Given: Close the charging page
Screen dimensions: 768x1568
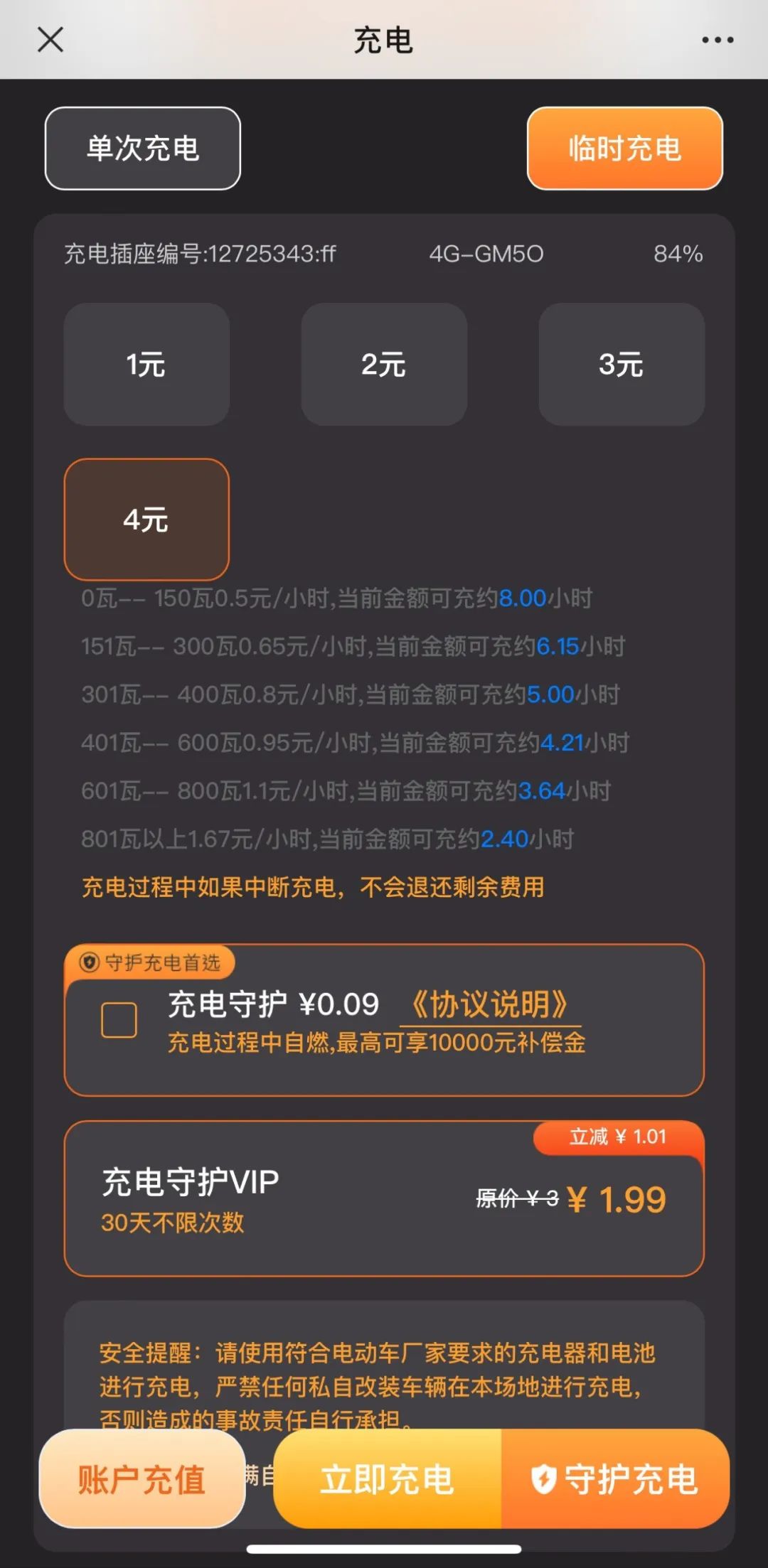Looking at the screenshot, I should pyautogui.click(x=50, y=40).
